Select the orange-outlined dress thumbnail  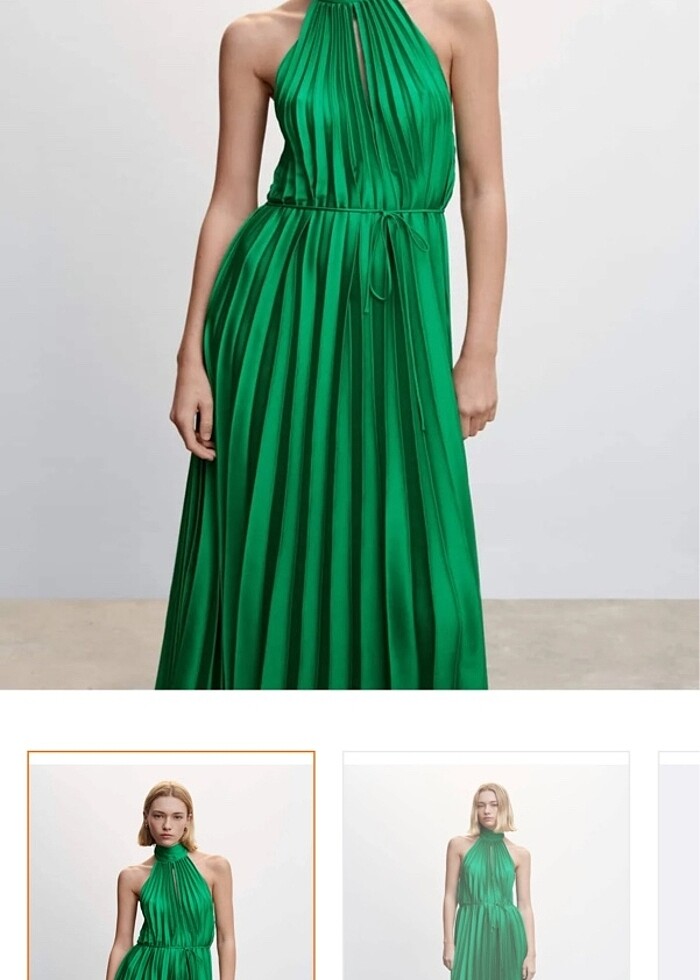click(x=171, y=866)
